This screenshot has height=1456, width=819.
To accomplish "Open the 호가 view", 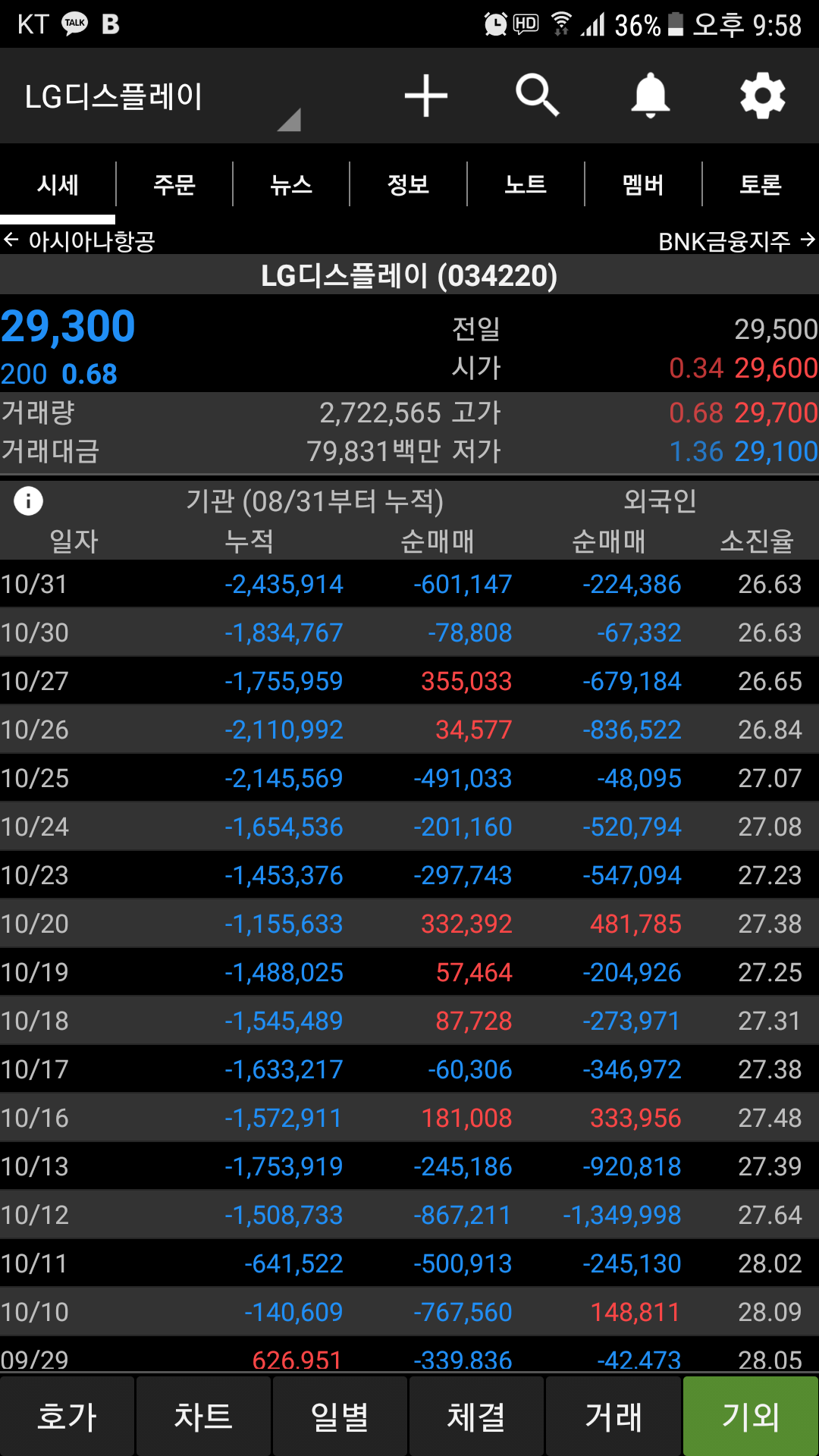I will pyautogui.click(x=67, y=1417).
